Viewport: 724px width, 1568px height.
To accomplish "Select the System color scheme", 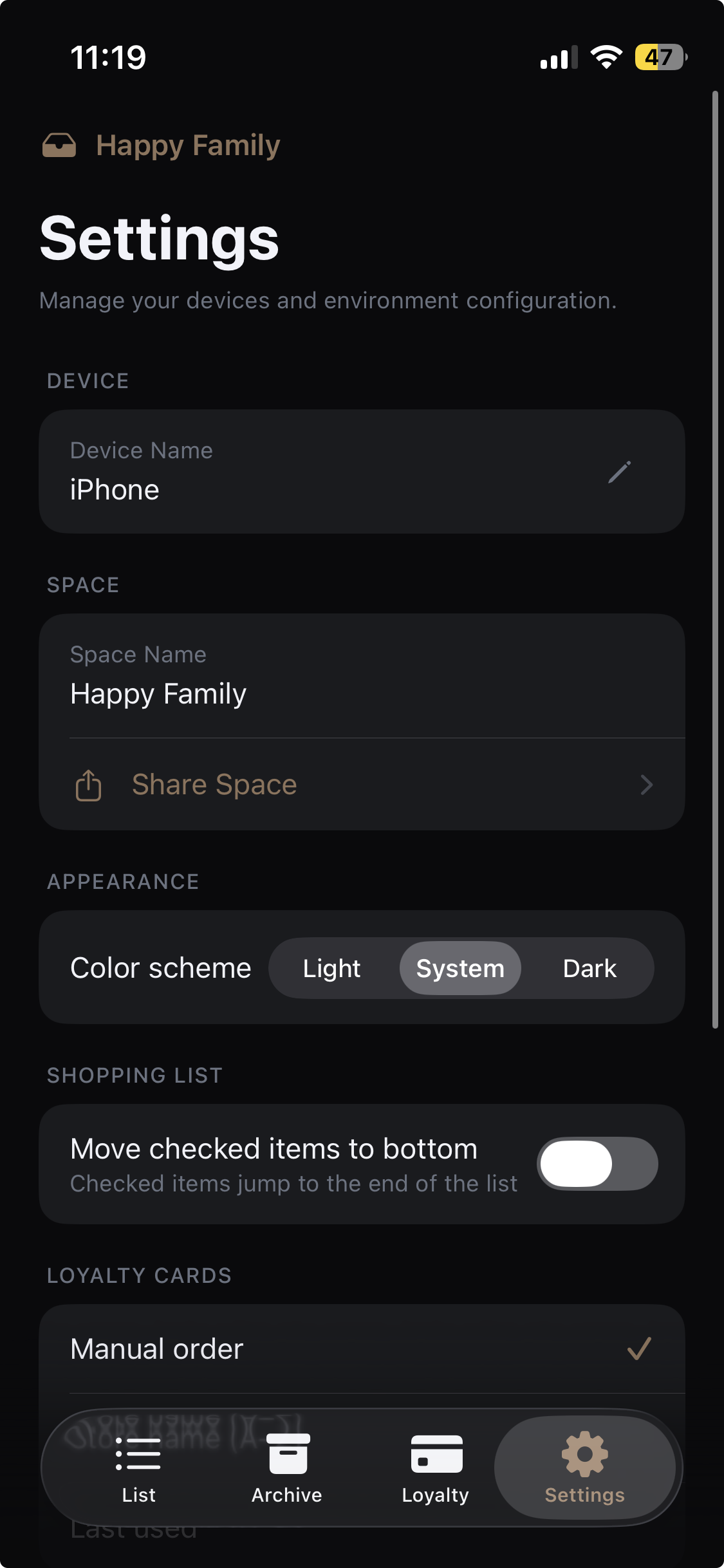I will (460, 968).
